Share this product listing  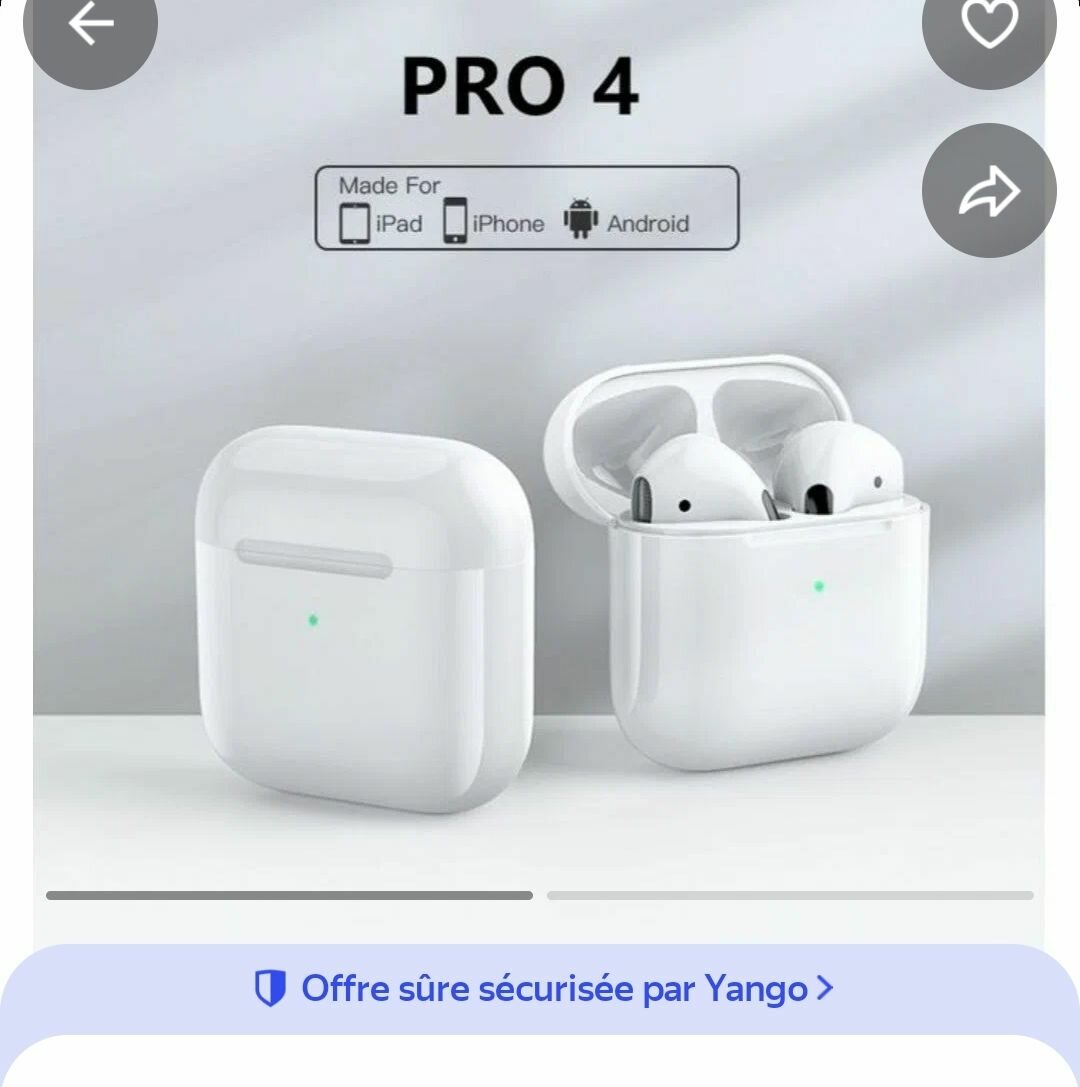(988, 191)
